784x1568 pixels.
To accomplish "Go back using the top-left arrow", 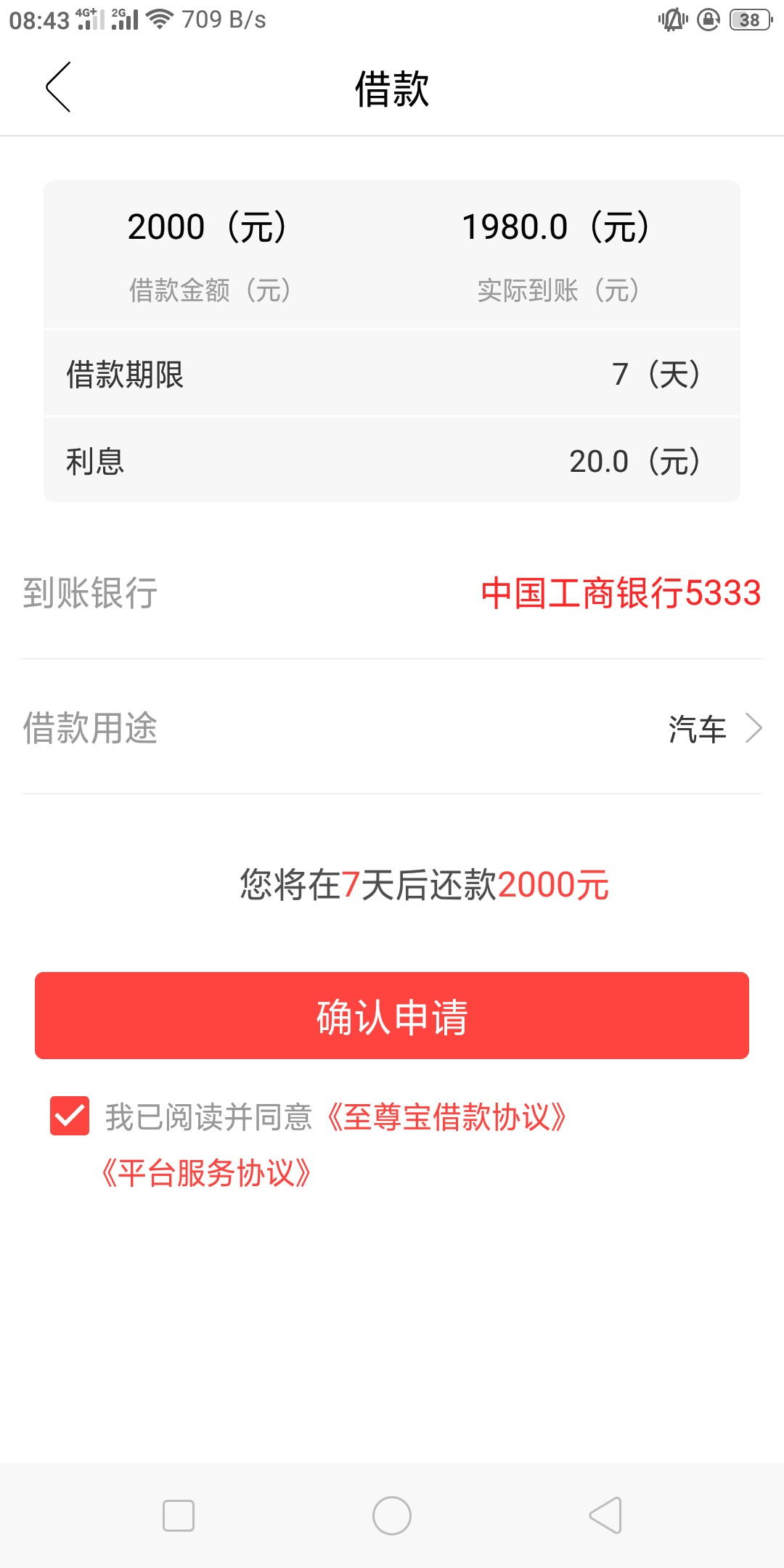I will point(58,87).
